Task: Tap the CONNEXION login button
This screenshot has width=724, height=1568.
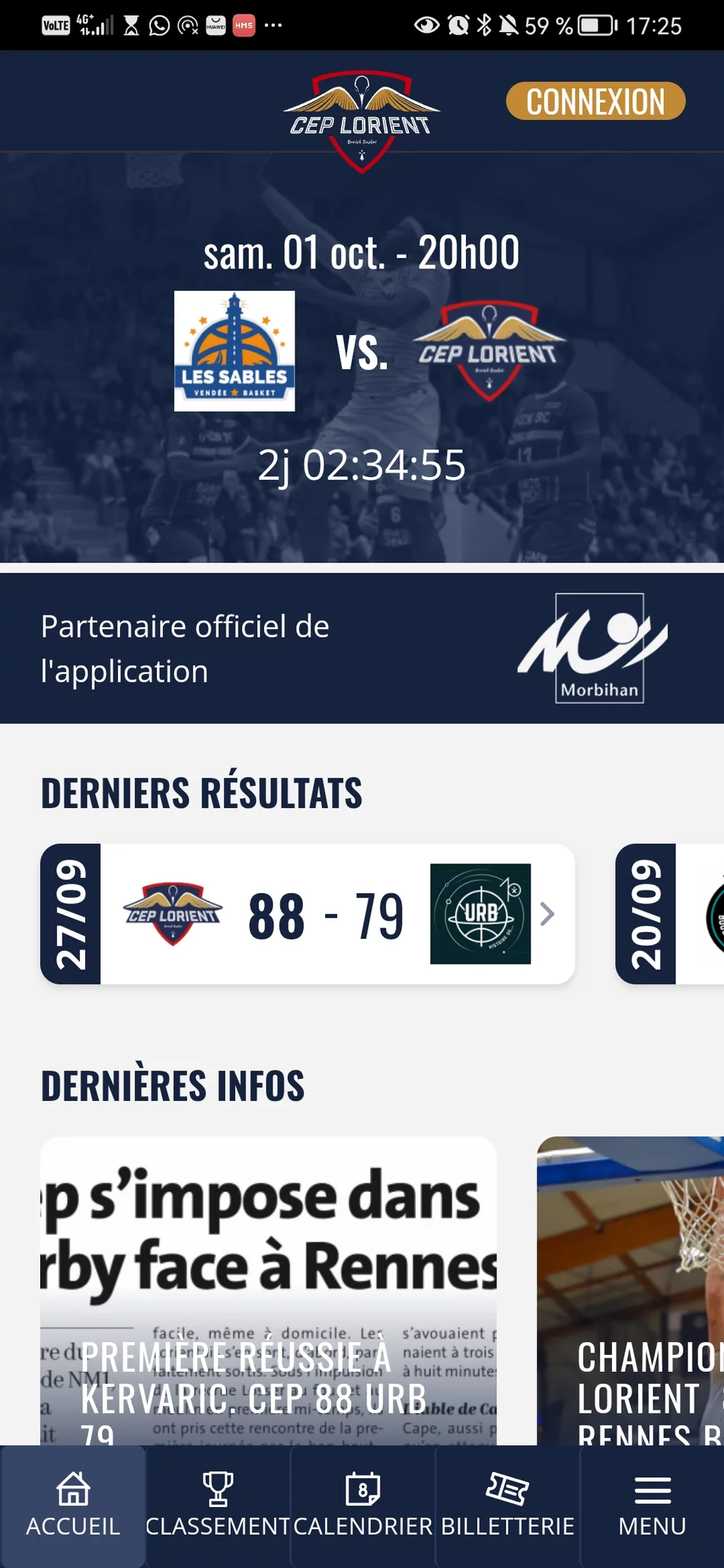Action: click(x=595, y=102)
